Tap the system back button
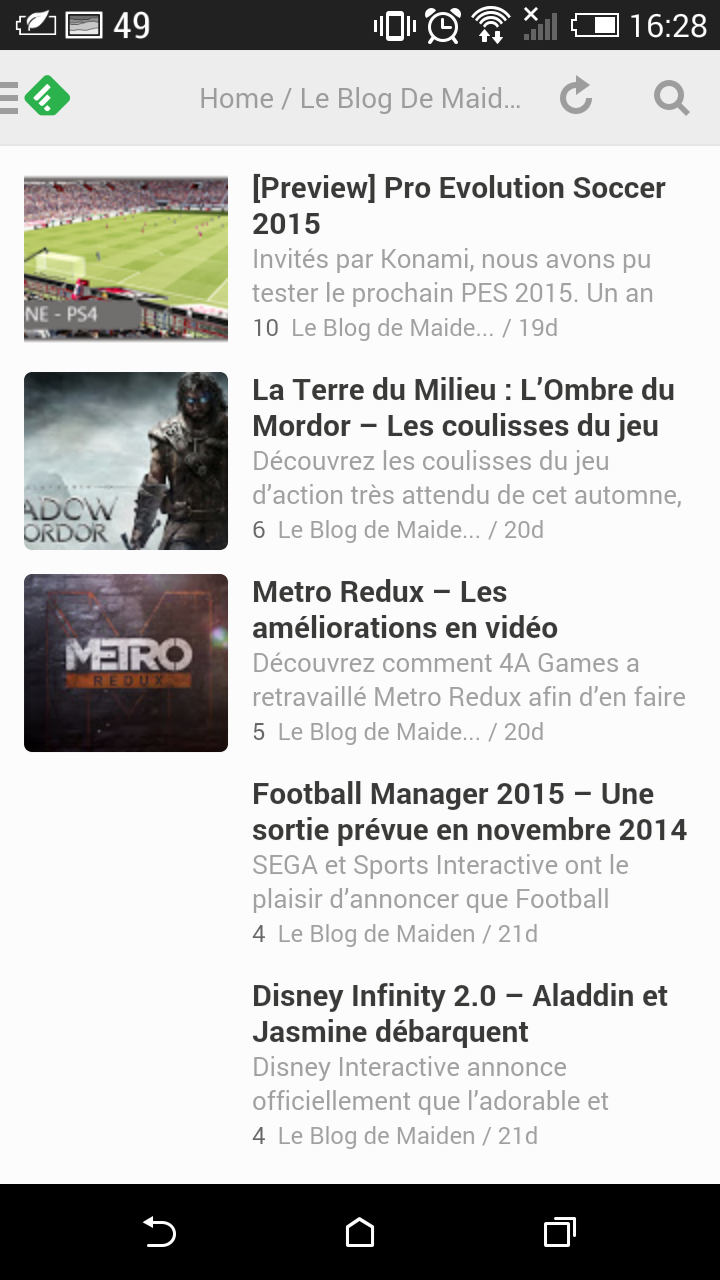 tap(160, 1232)
